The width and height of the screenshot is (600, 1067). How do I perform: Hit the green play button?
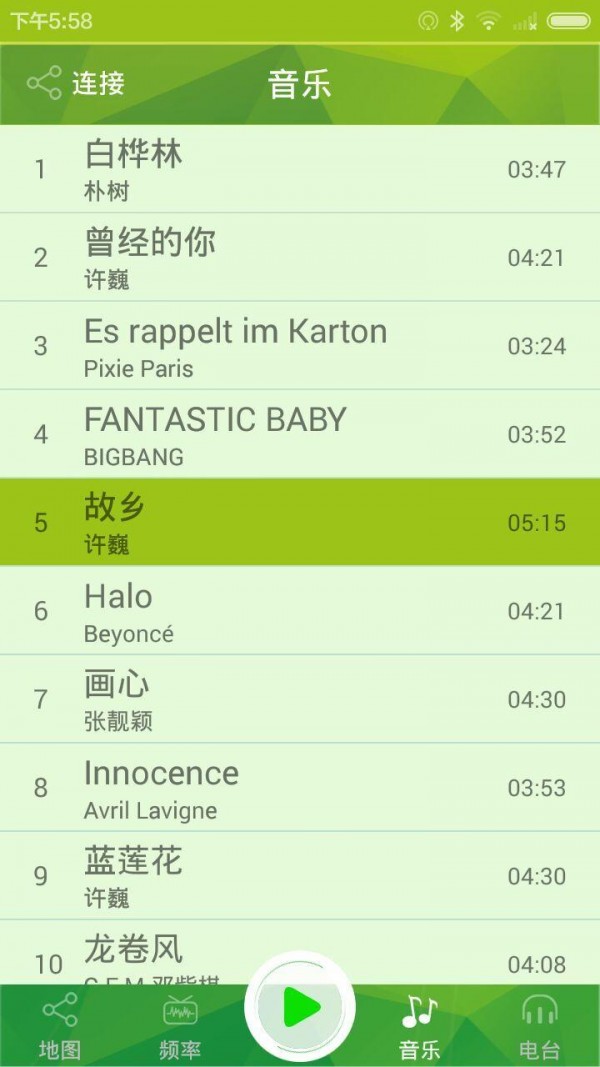point(300,1006)
